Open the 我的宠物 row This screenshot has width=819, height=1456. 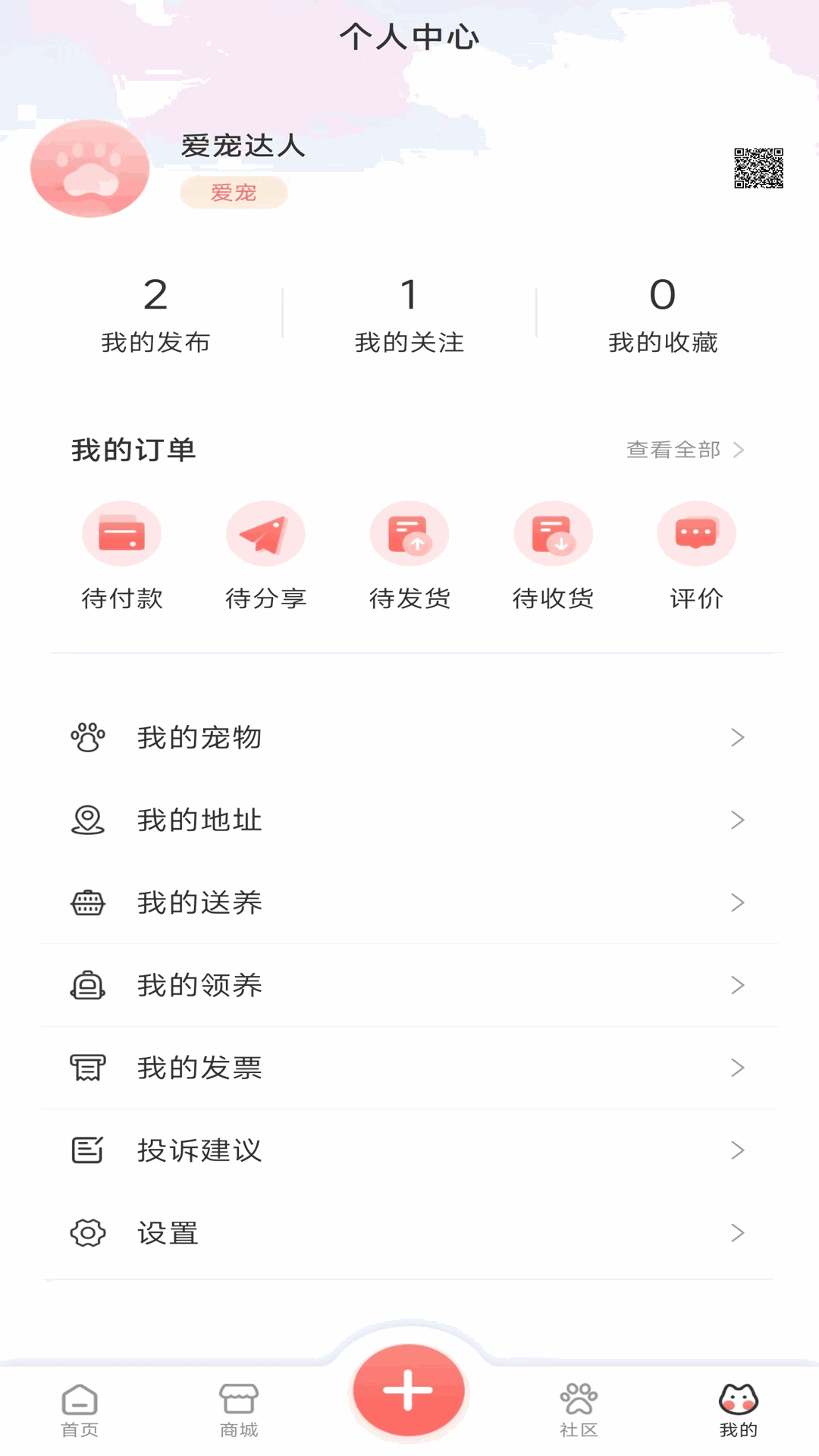point(409,737)
